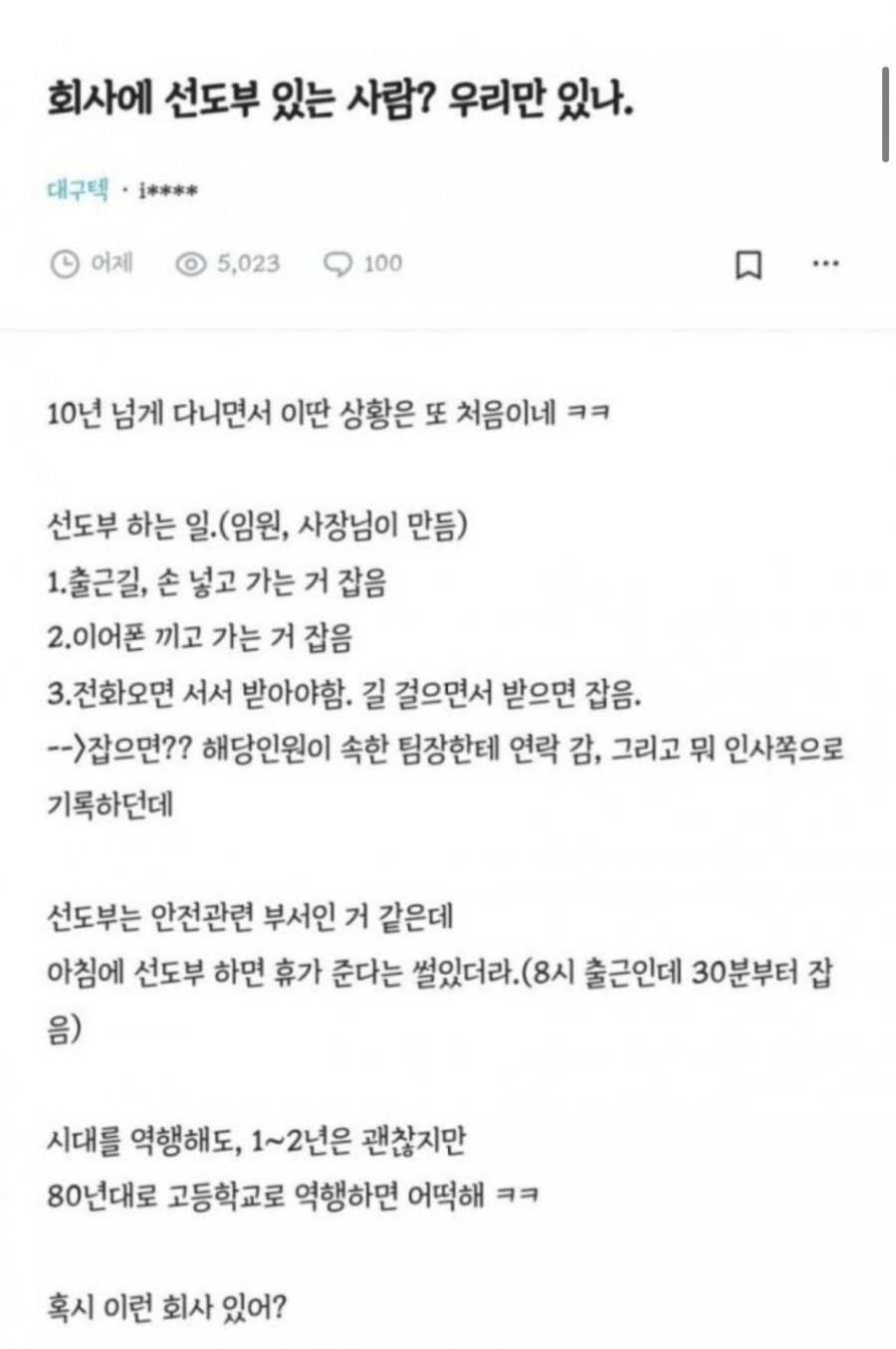Tap the speech-balloon icon beside 100
This screenshot has height=1349, width=896.
(x=338, y=264)
